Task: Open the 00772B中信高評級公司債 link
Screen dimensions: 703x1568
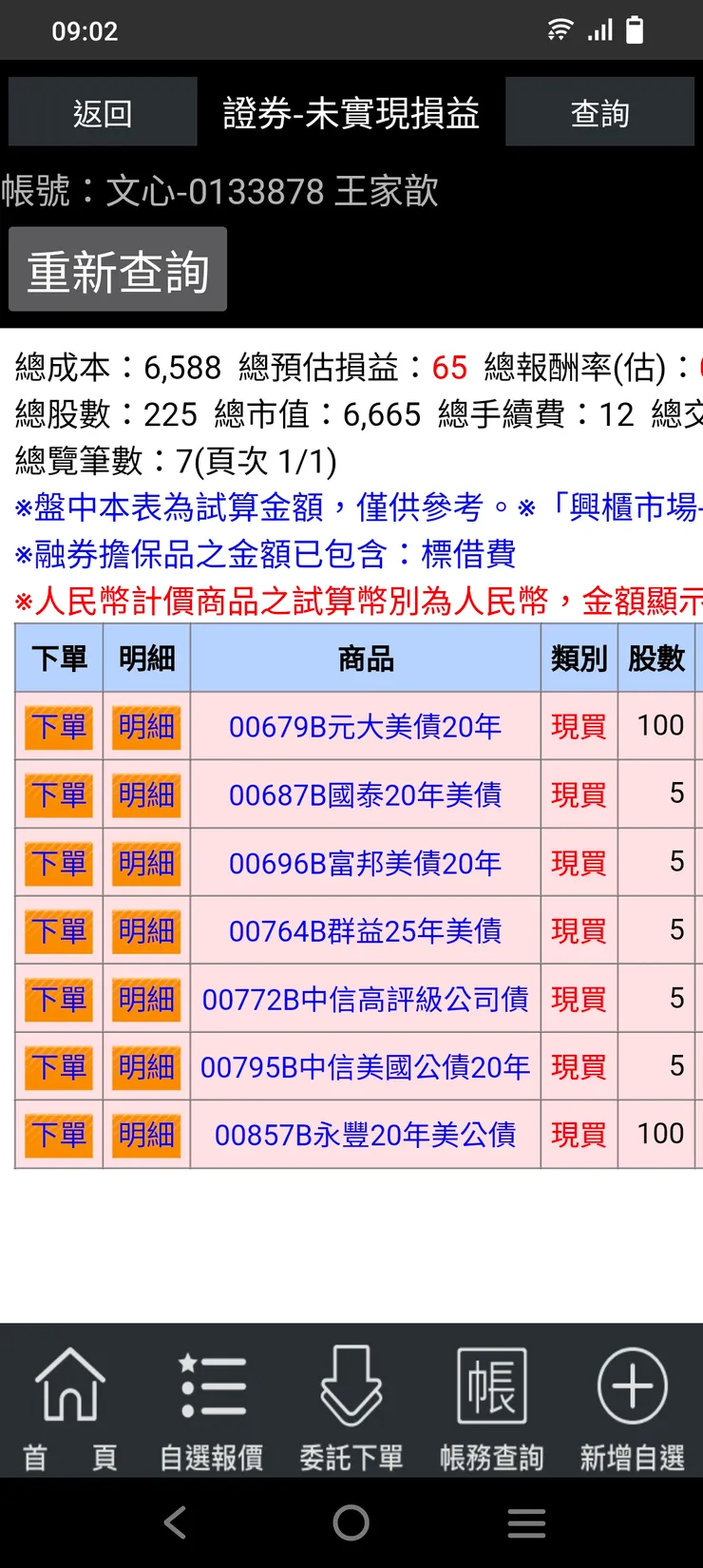Action: coord(364,999)
